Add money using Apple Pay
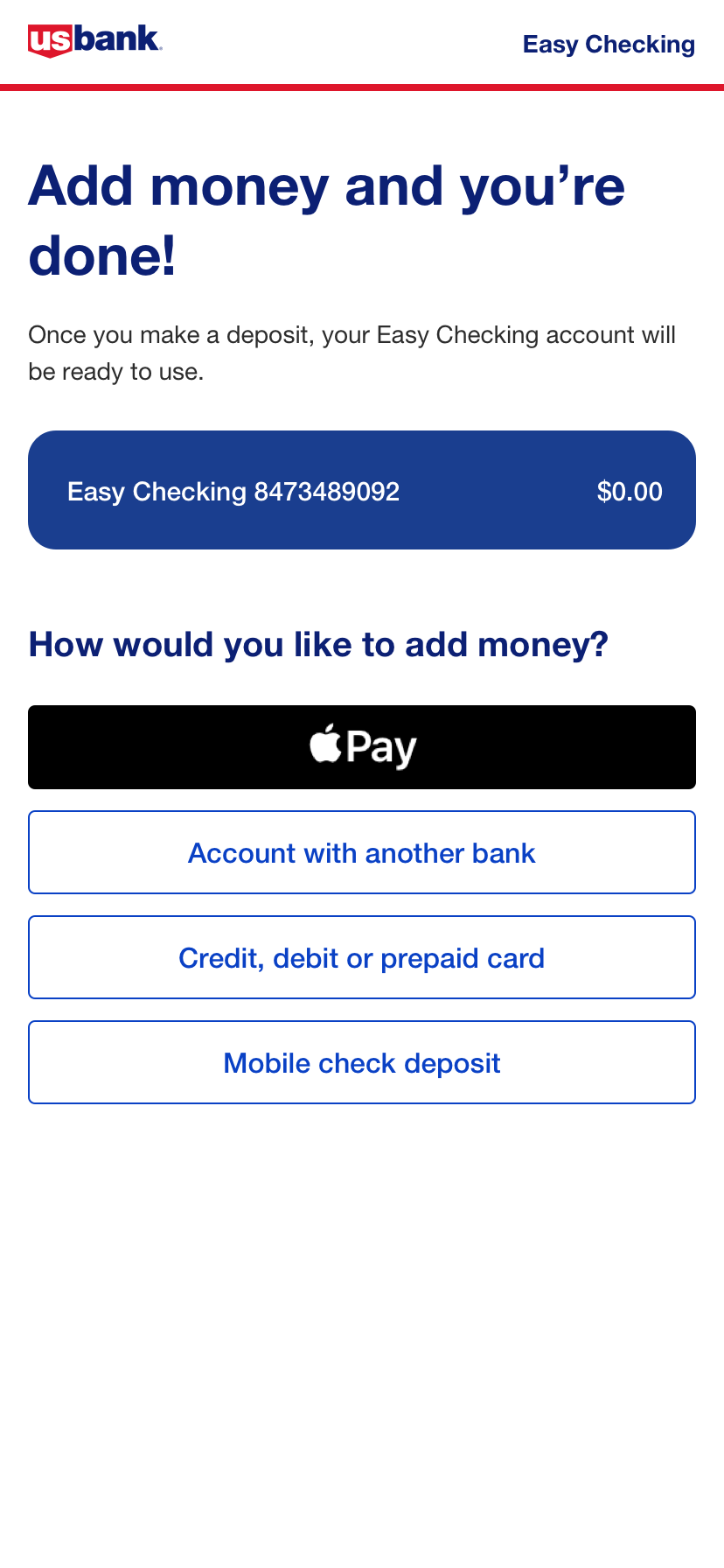Screen dimensions: 724x1568 click(362, 747)
